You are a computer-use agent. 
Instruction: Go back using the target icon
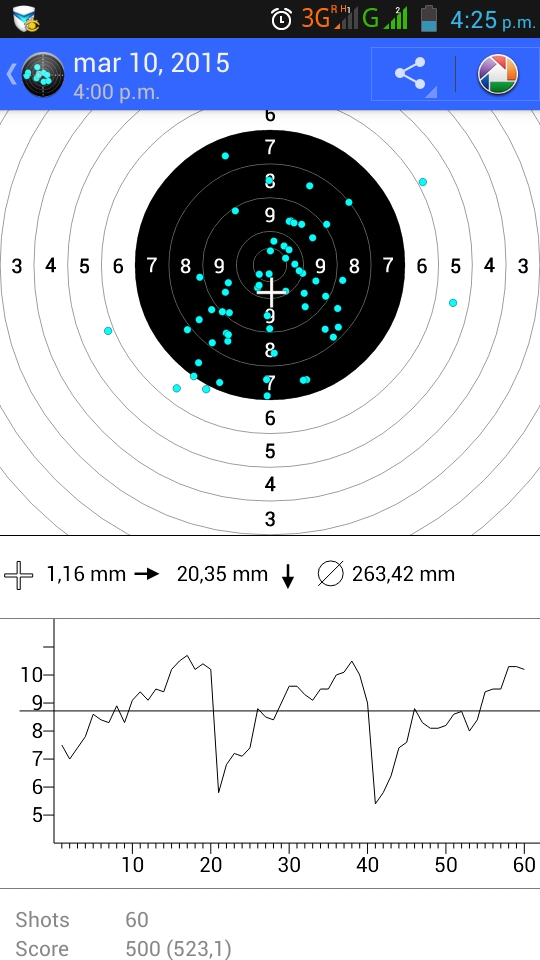click(x=42, y=74)
